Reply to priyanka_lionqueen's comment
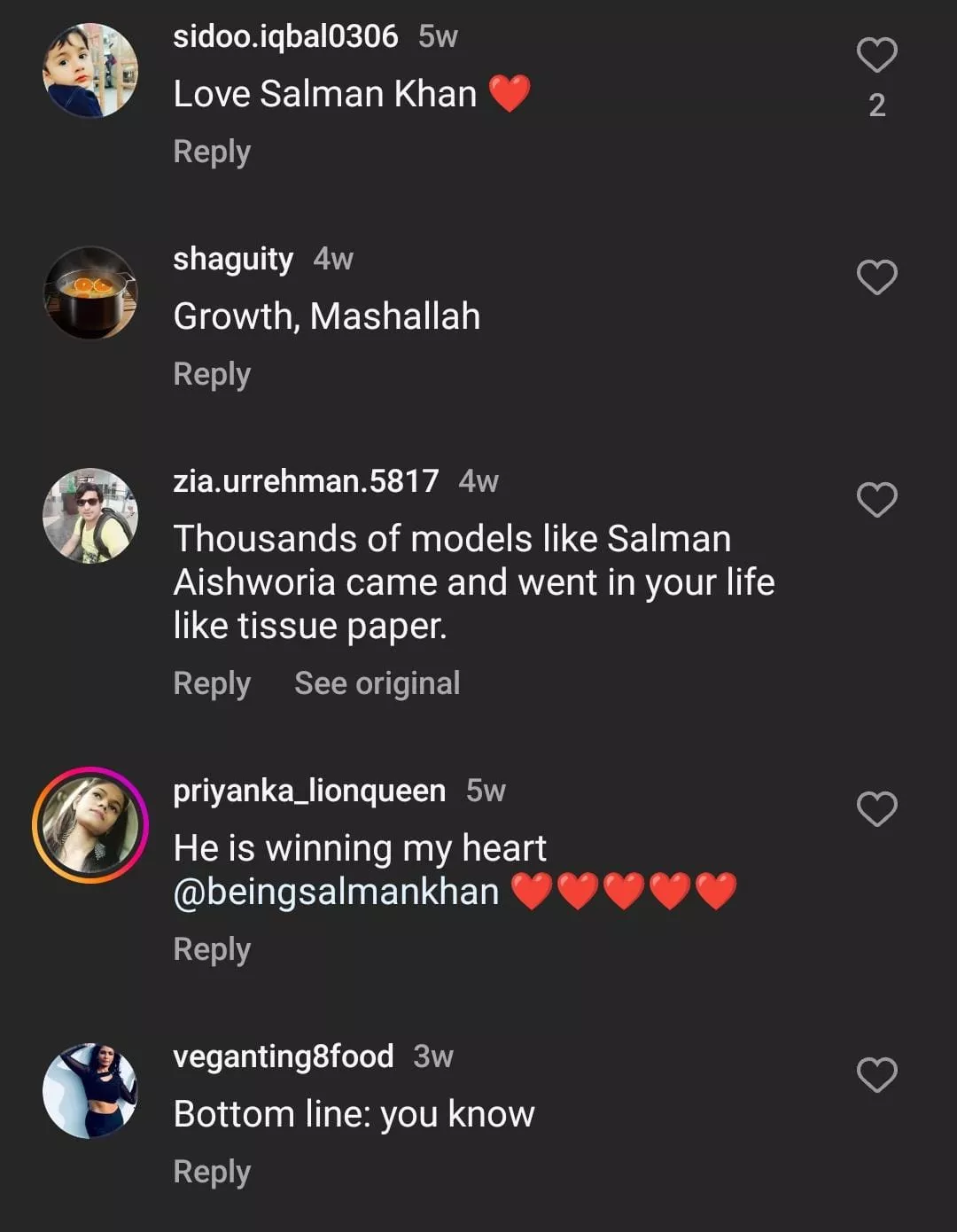The width and height of the screenshot is (957, 1232). tap(212, 949)
